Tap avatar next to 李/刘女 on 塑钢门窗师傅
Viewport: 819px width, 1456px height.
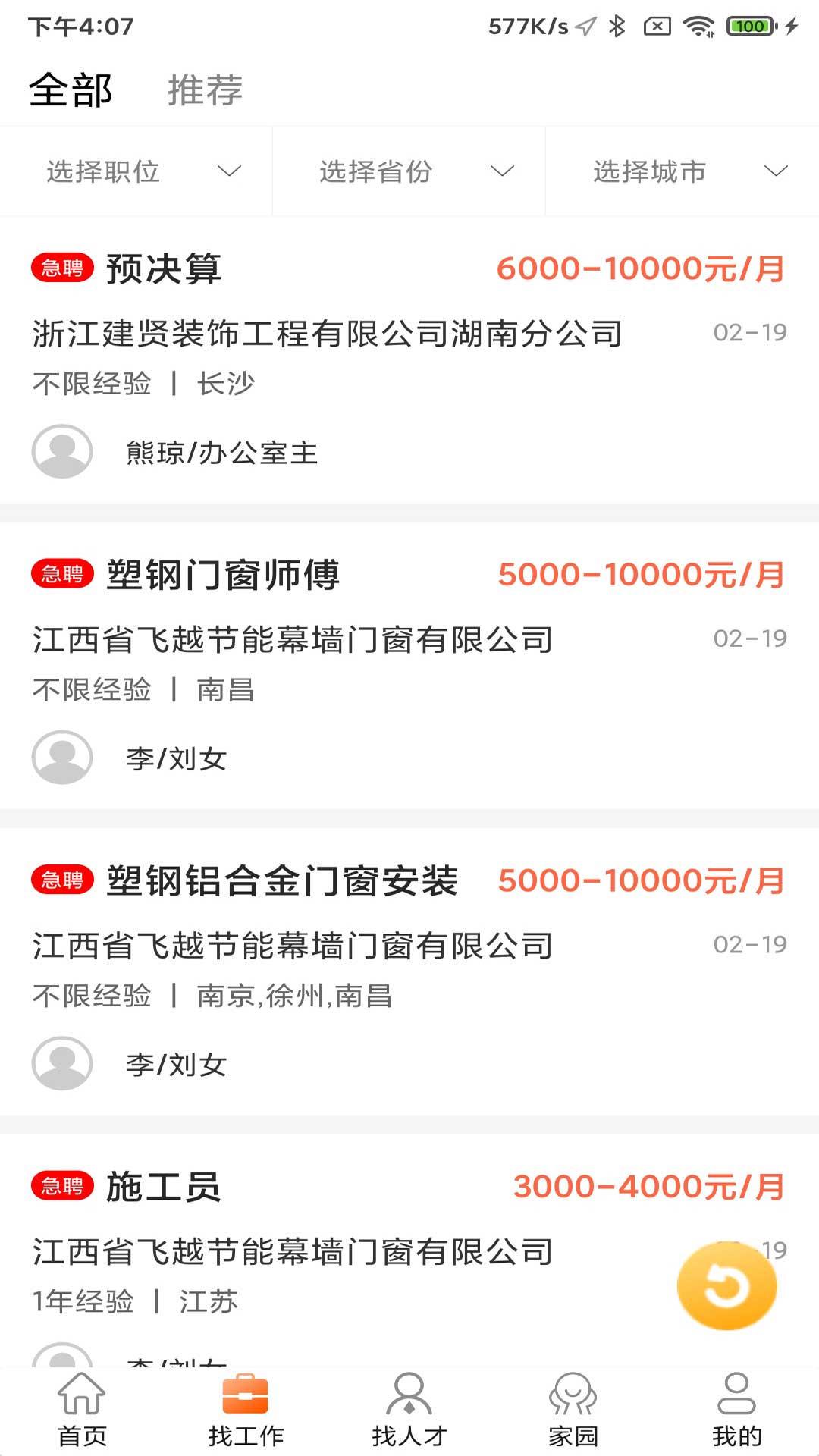point(63,756)
